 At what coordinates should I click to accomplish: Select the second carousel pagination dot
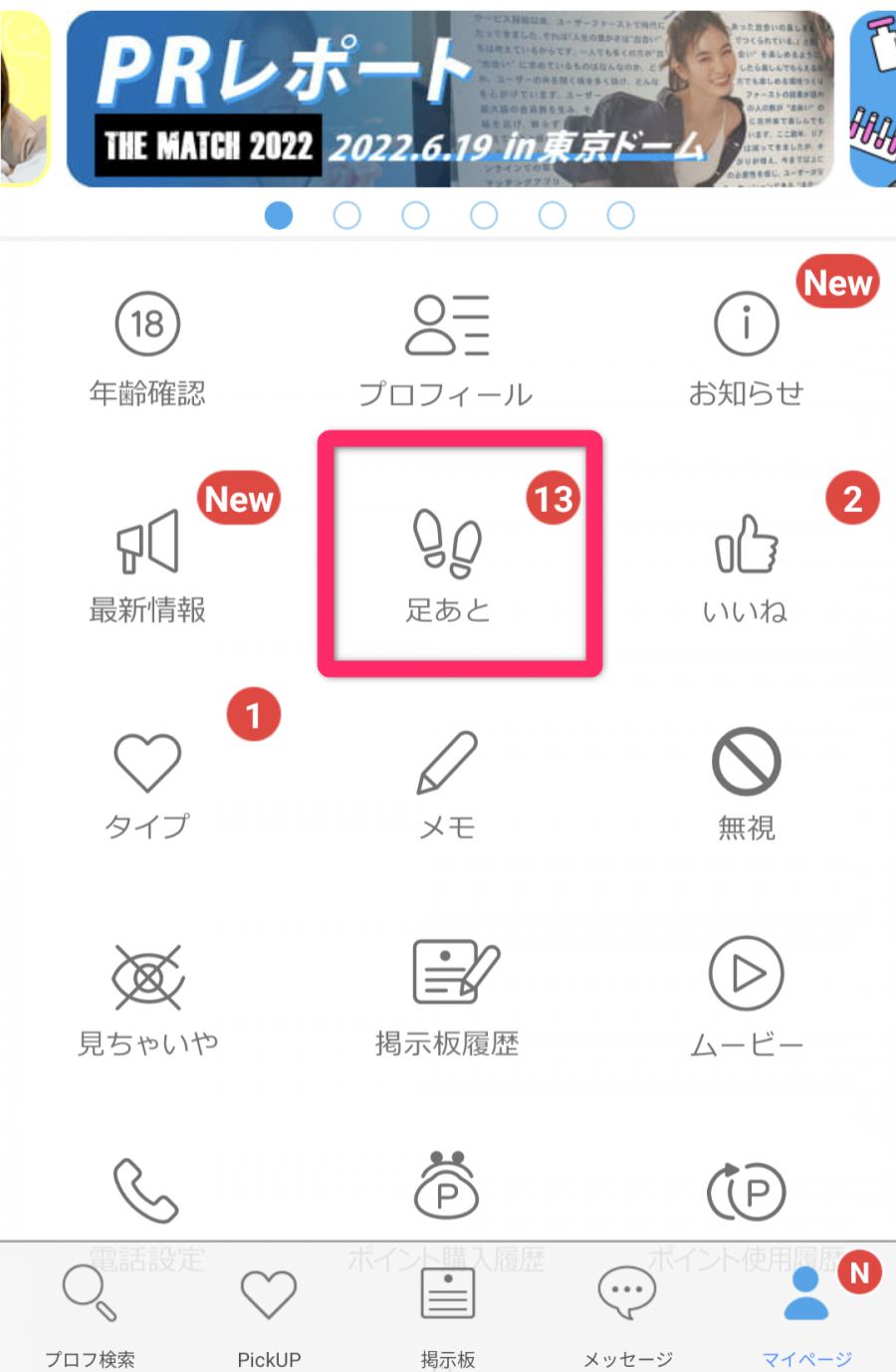(x=346, y=215)
